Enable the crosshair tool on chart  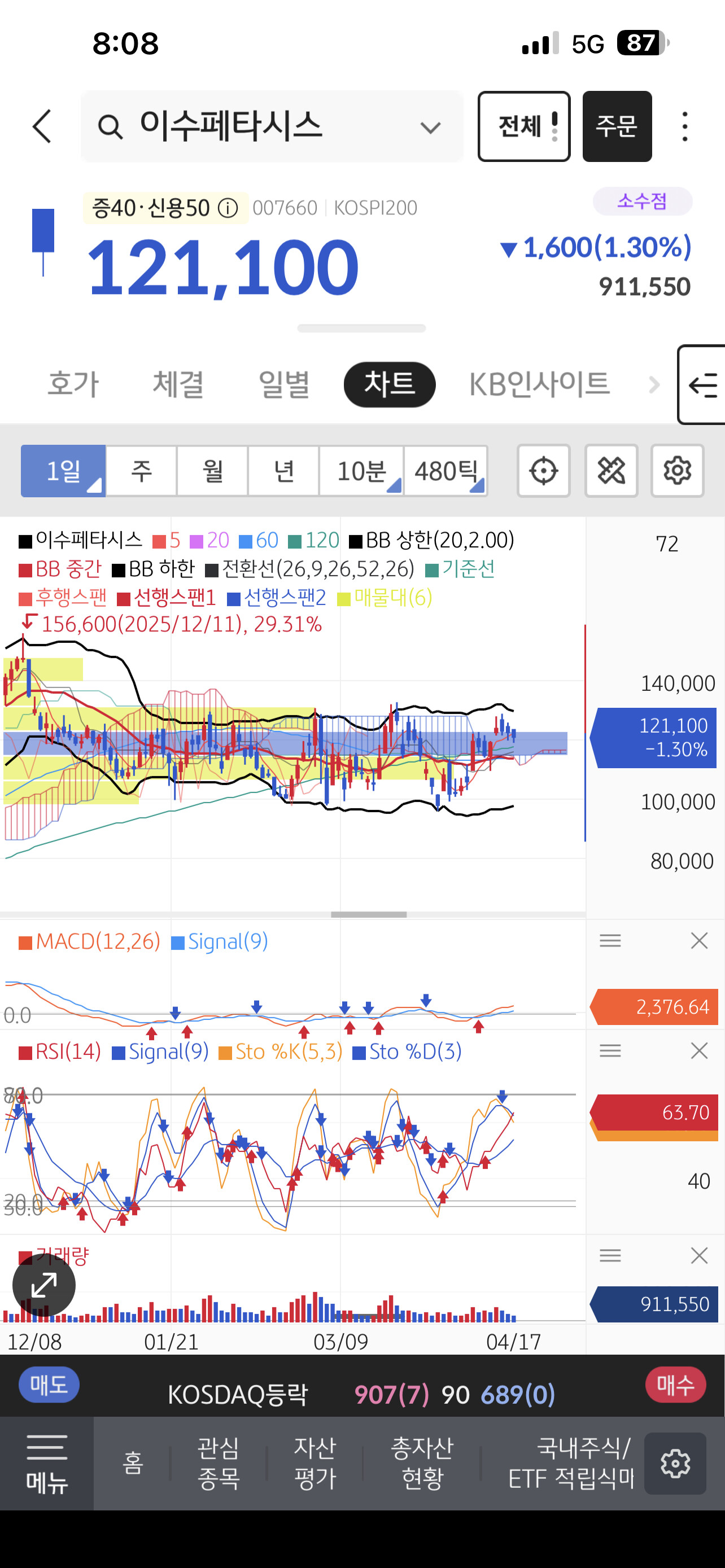[543, 471]
